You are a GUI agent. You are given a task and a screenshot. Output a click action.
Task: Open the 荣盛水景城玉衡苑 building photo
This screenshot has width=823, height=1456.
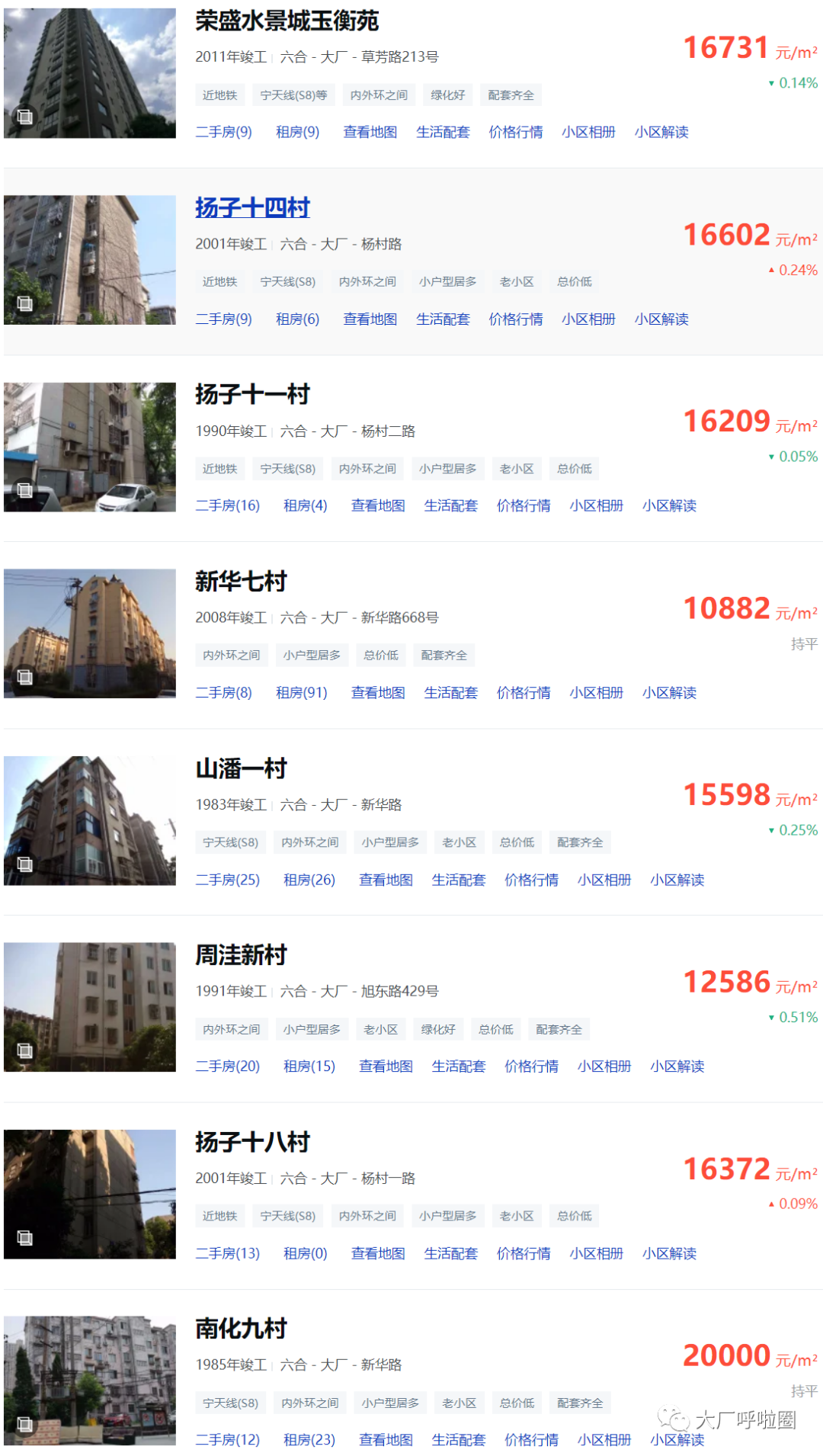(x=90, y=73)
